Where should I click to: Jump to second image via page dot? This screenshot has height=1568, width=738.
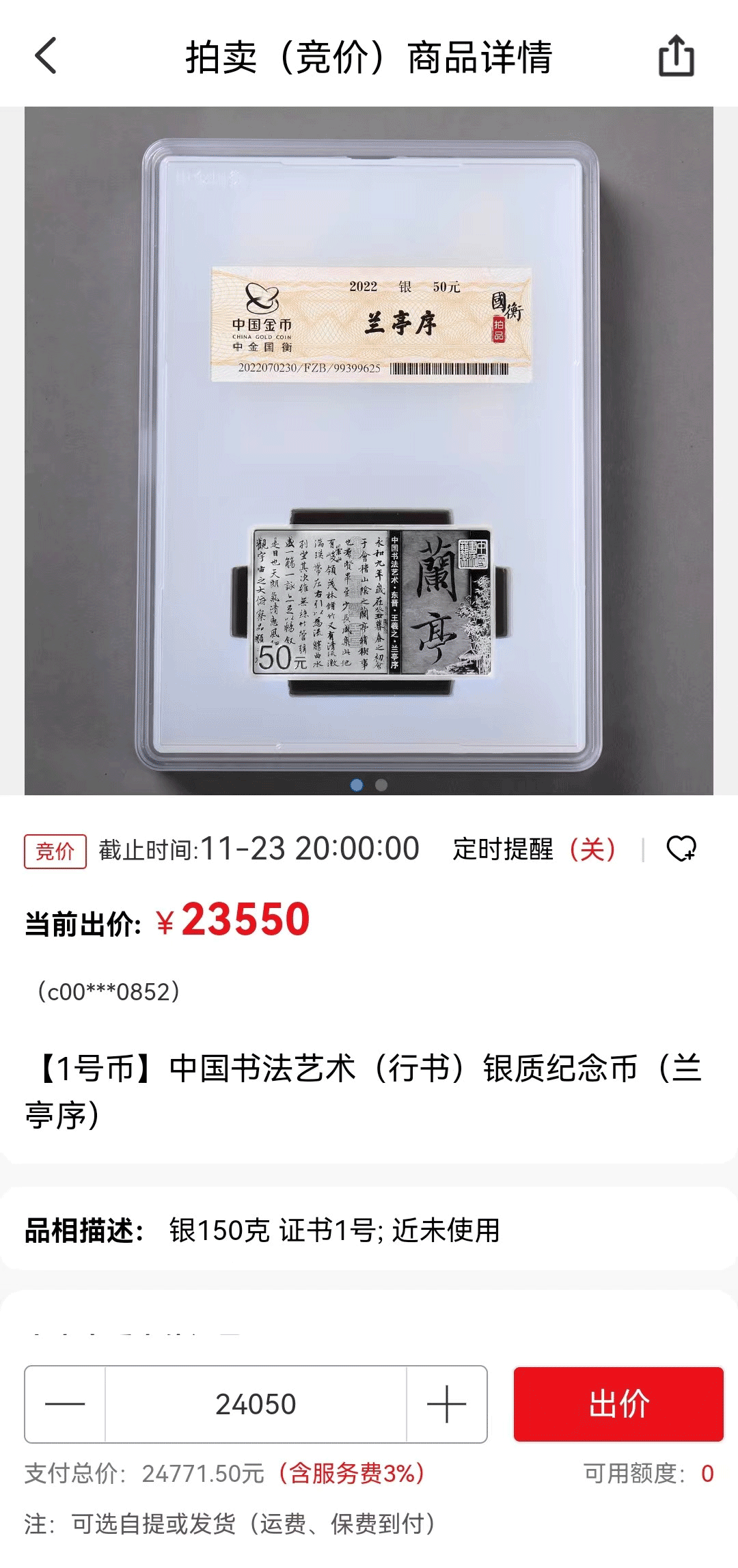point(381,785)
